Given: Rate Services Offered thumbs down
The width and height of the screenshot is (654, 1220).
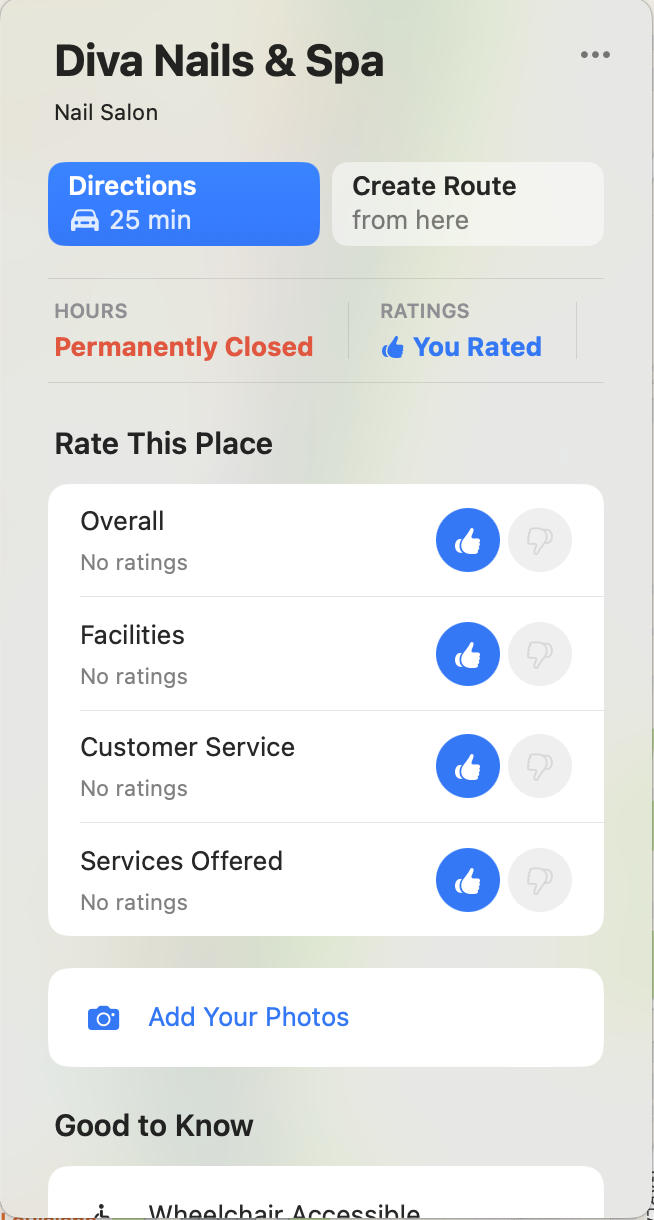Looking at the screenshot, I should [x=540, y=880].
